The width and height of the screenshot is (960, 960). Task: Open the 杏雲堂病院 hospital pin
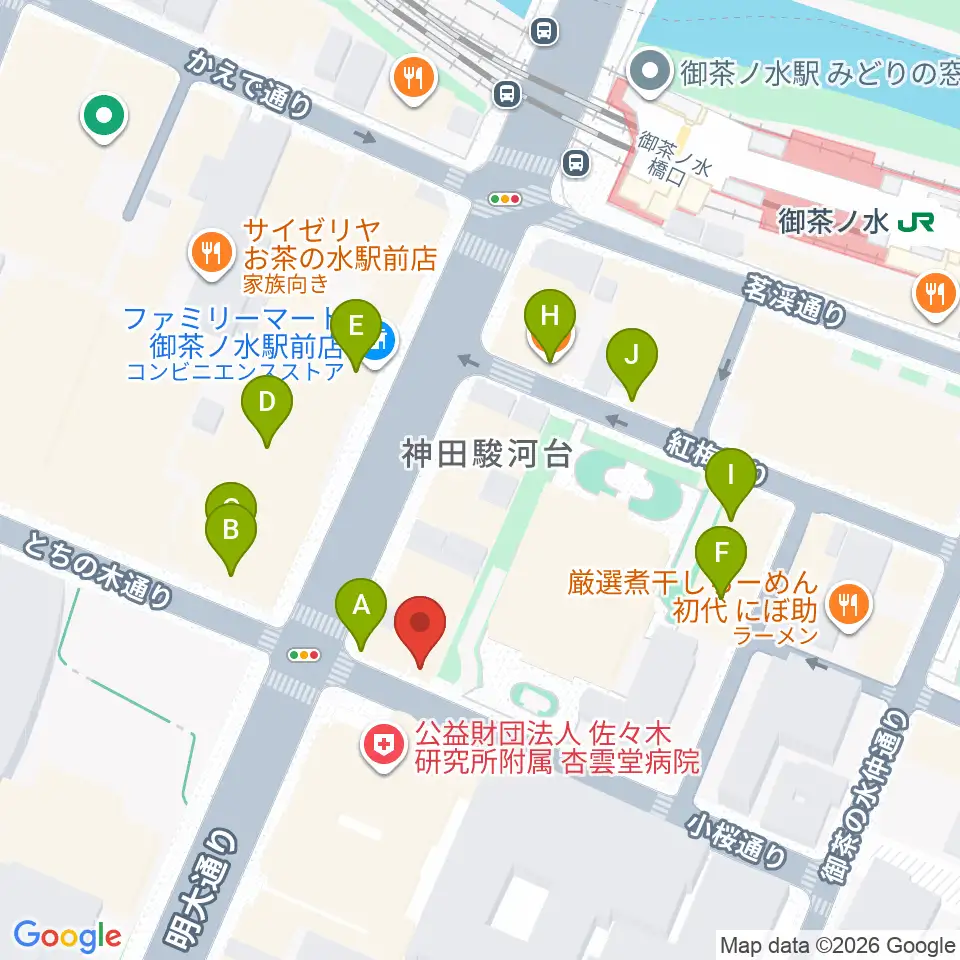click(384, 748)
